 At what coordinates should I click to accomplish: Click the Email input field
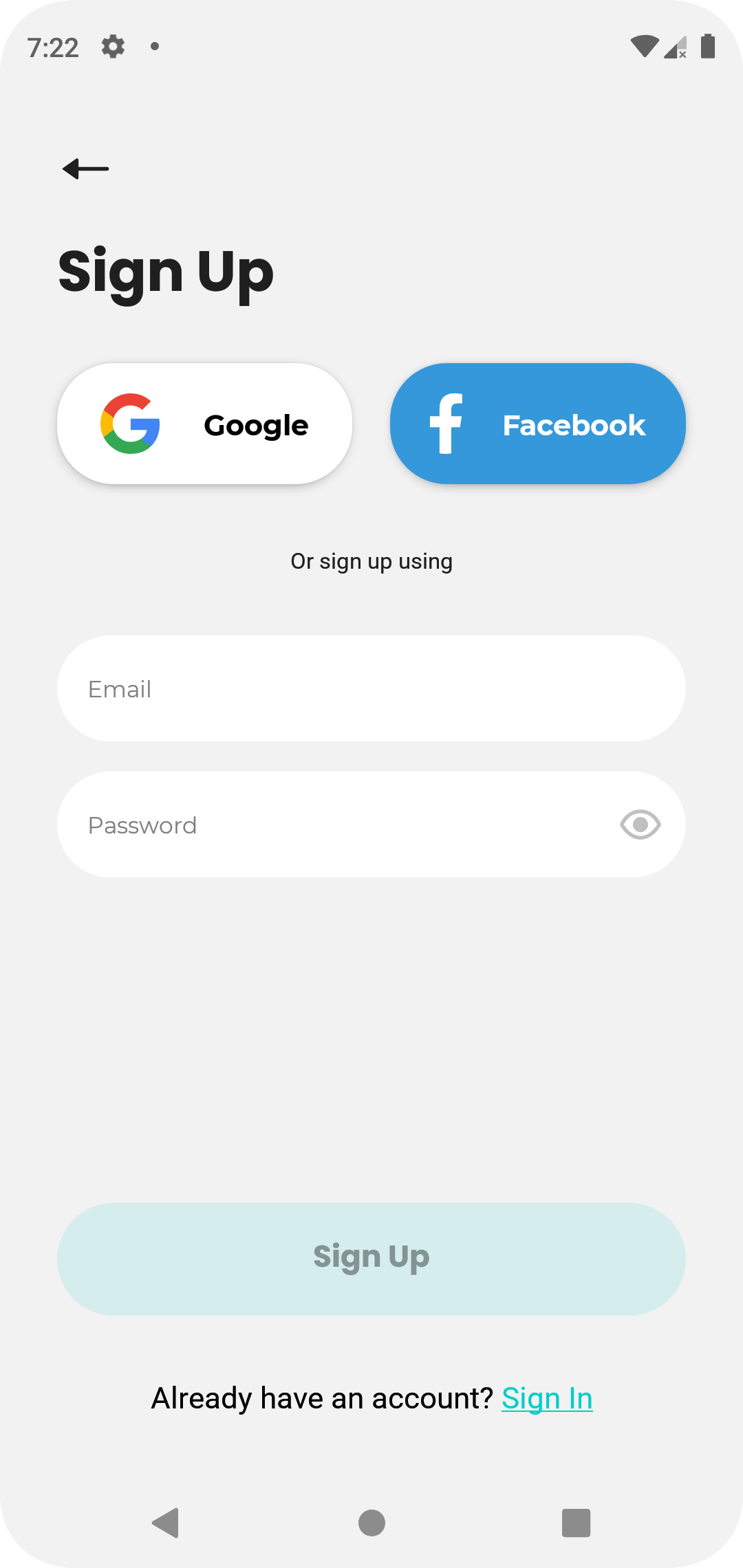(x=371, y=688)
